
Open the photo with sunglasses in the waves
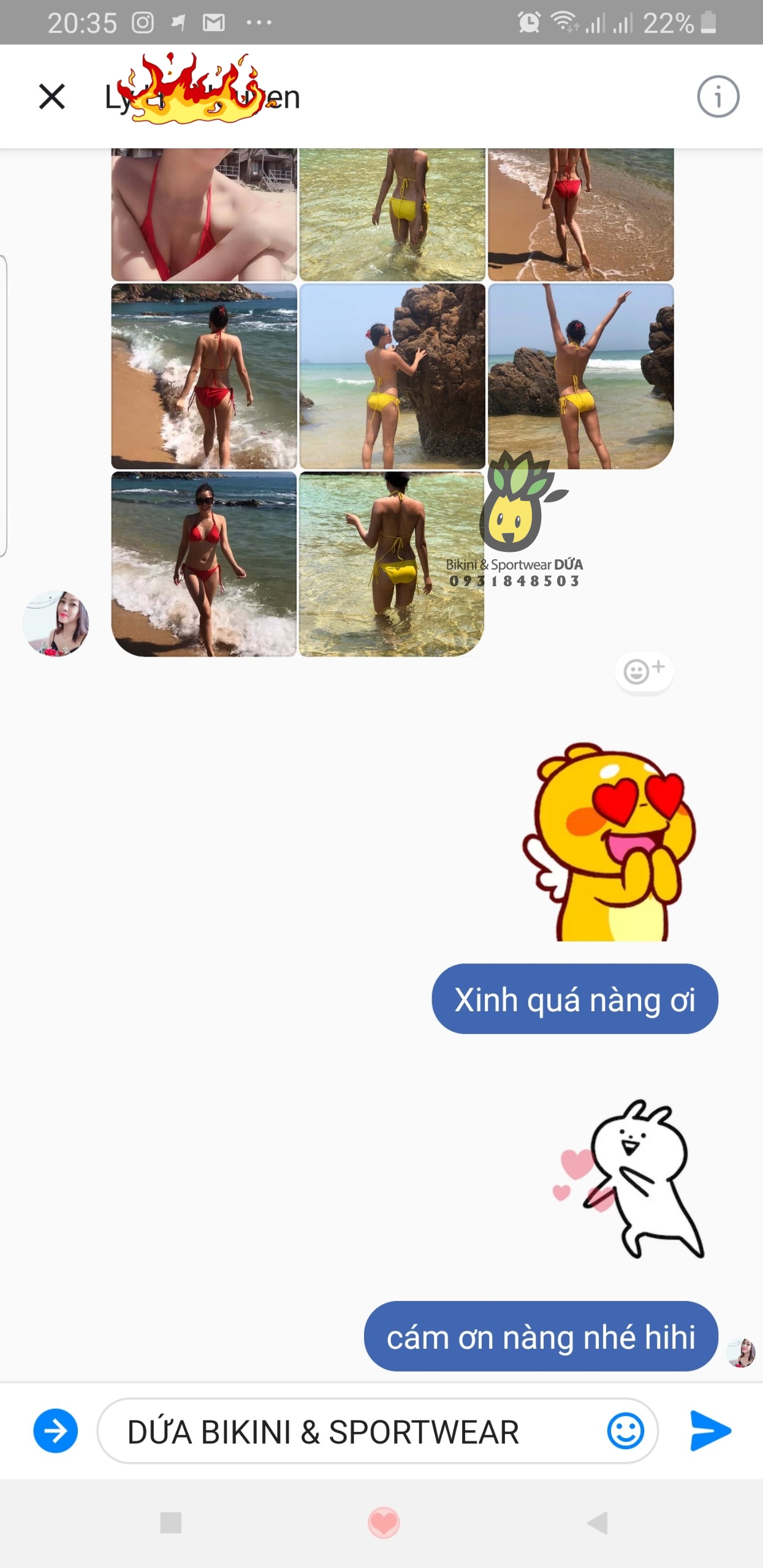[x=203, y=564]
